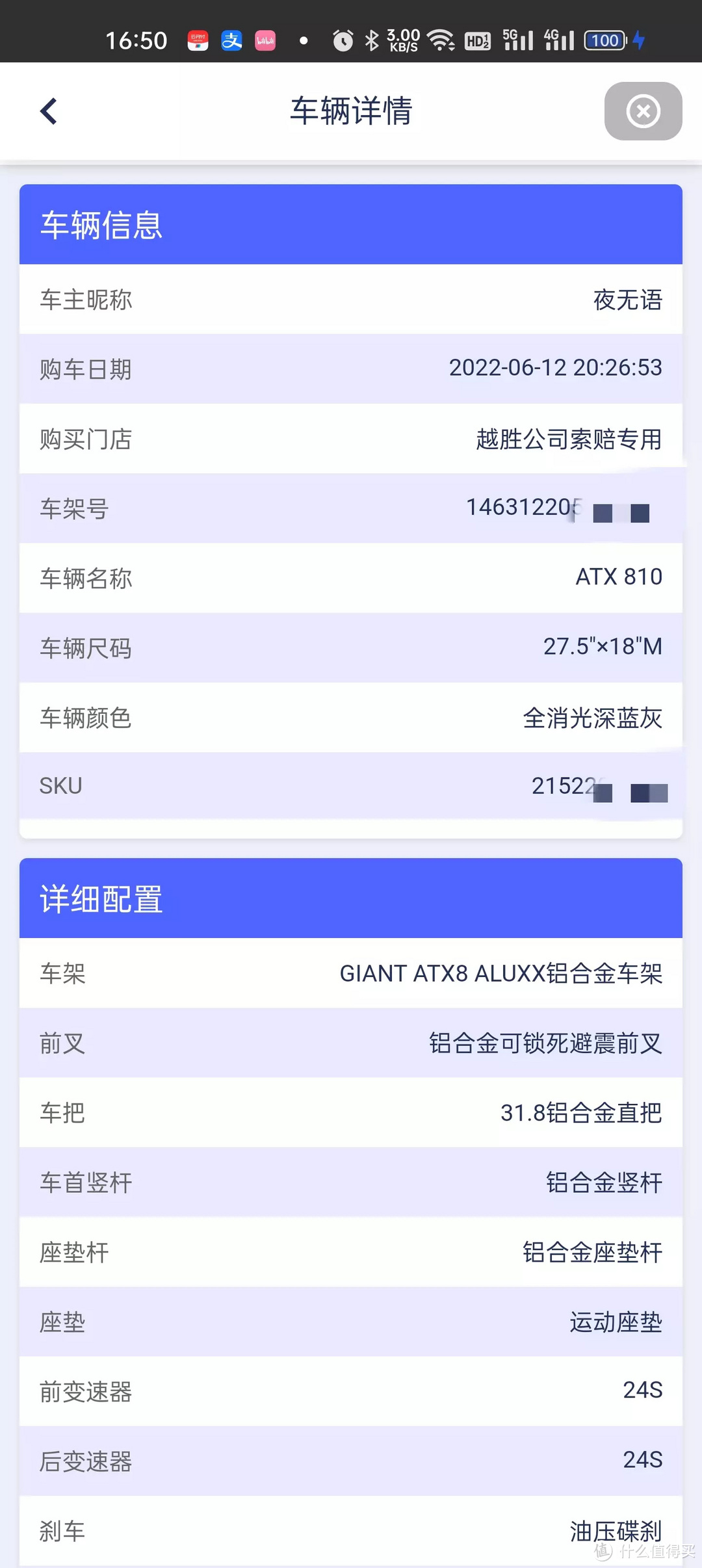
Task: Tap the circular close button at top right
Action: coord(643,111)
